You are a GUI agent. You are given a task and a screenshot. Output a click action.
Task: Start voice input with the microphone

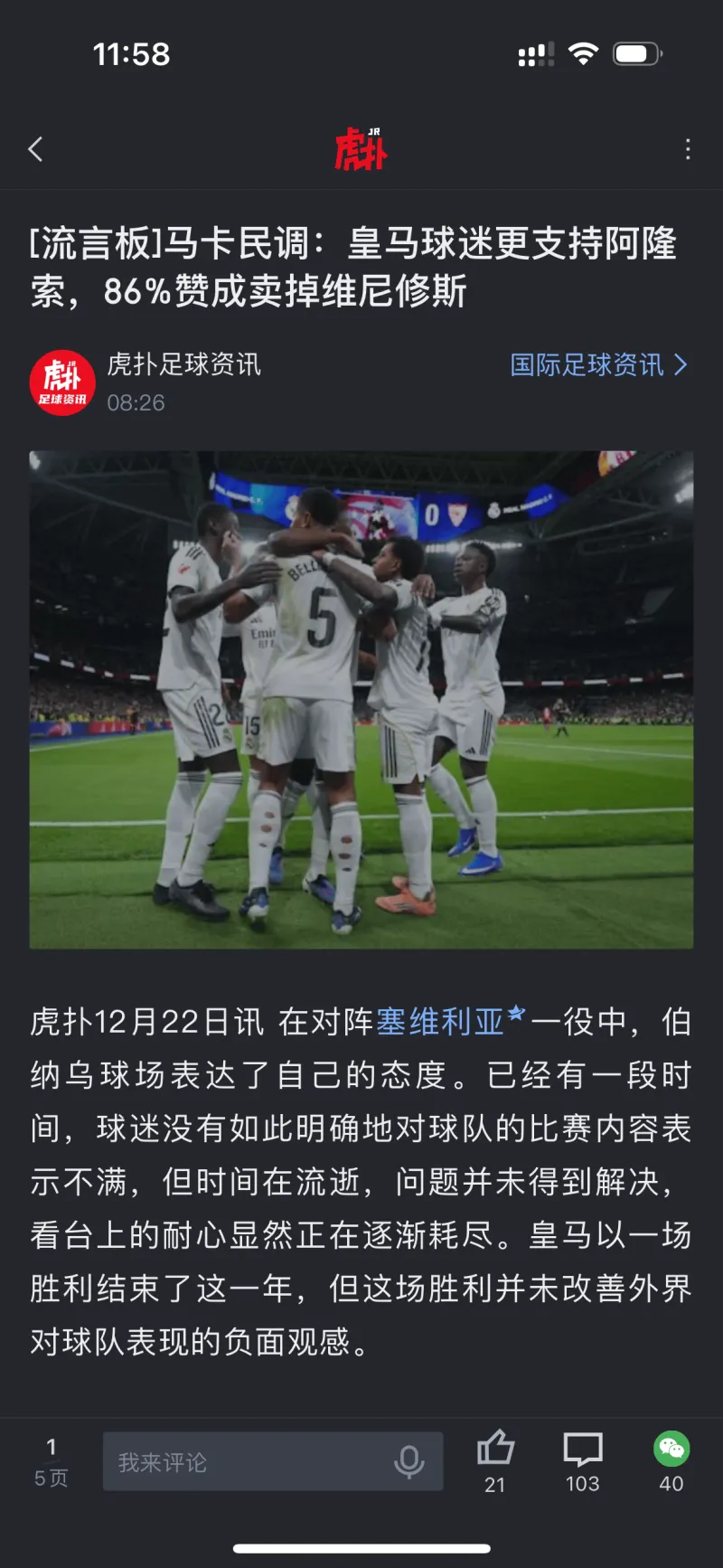coord(409,1461)
